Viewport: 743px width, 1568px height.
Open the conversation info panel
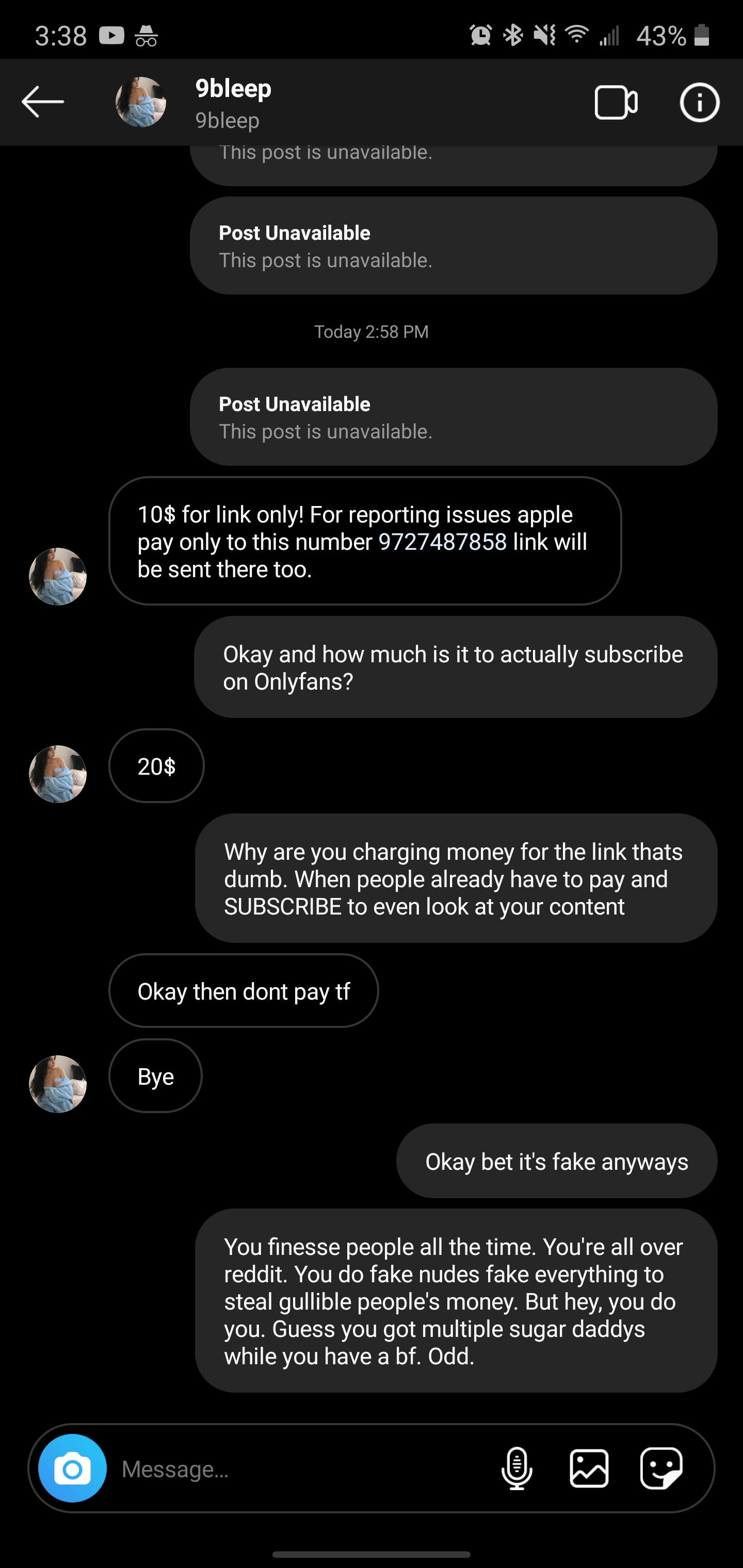coord(699,102)
